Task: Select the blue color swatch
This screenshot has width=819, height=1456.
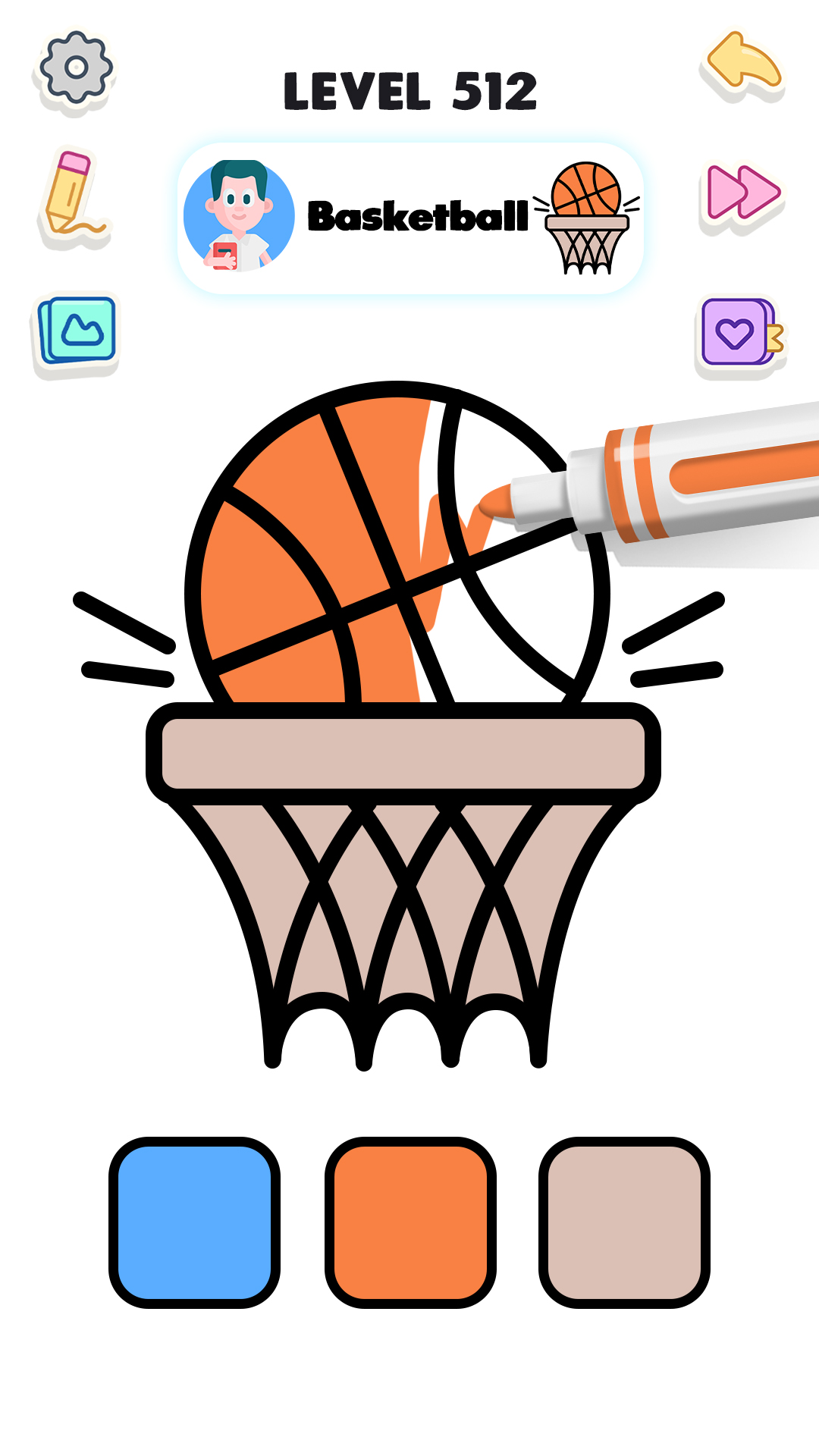Action: tap(195, 1222)
